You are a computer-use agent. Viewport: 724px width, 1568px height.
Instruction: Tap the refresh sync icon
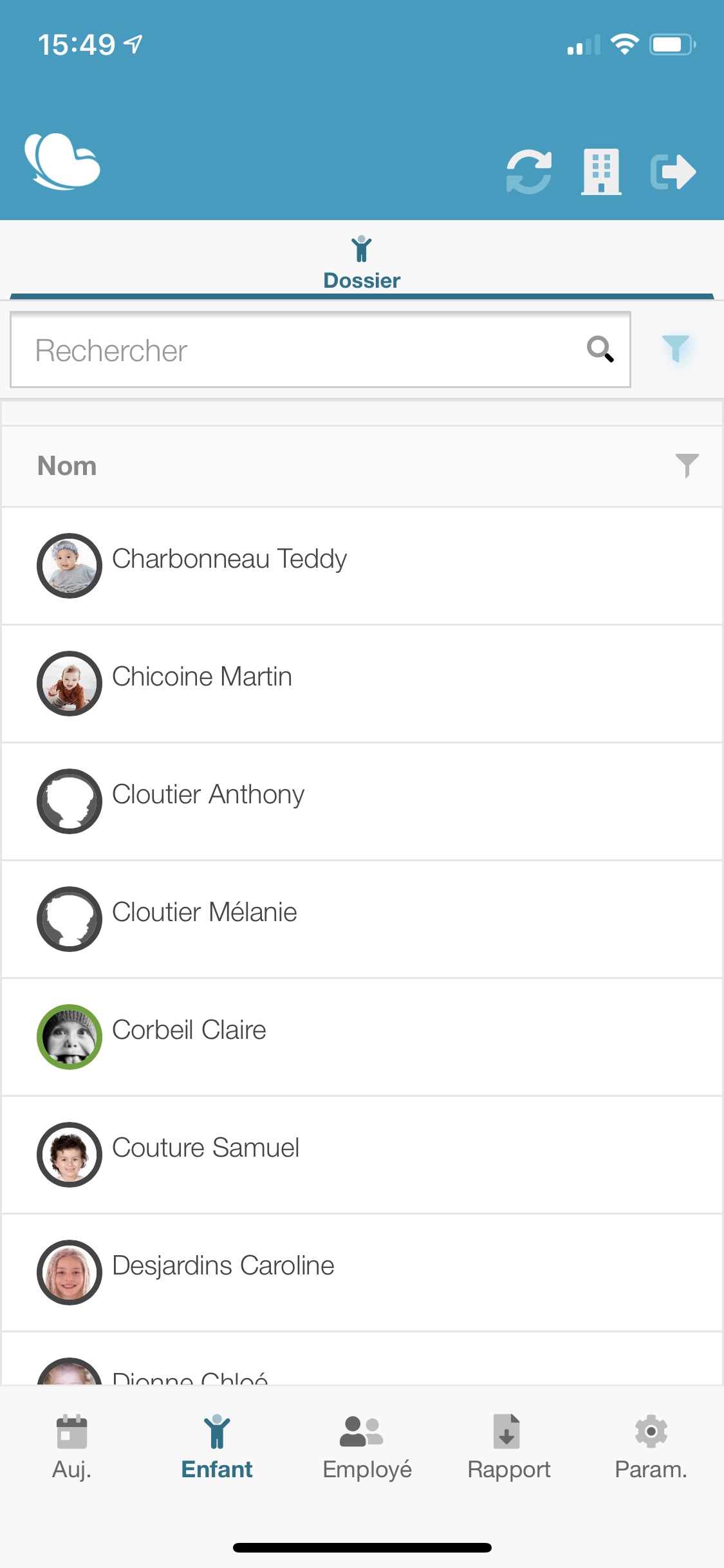(528, 172)
